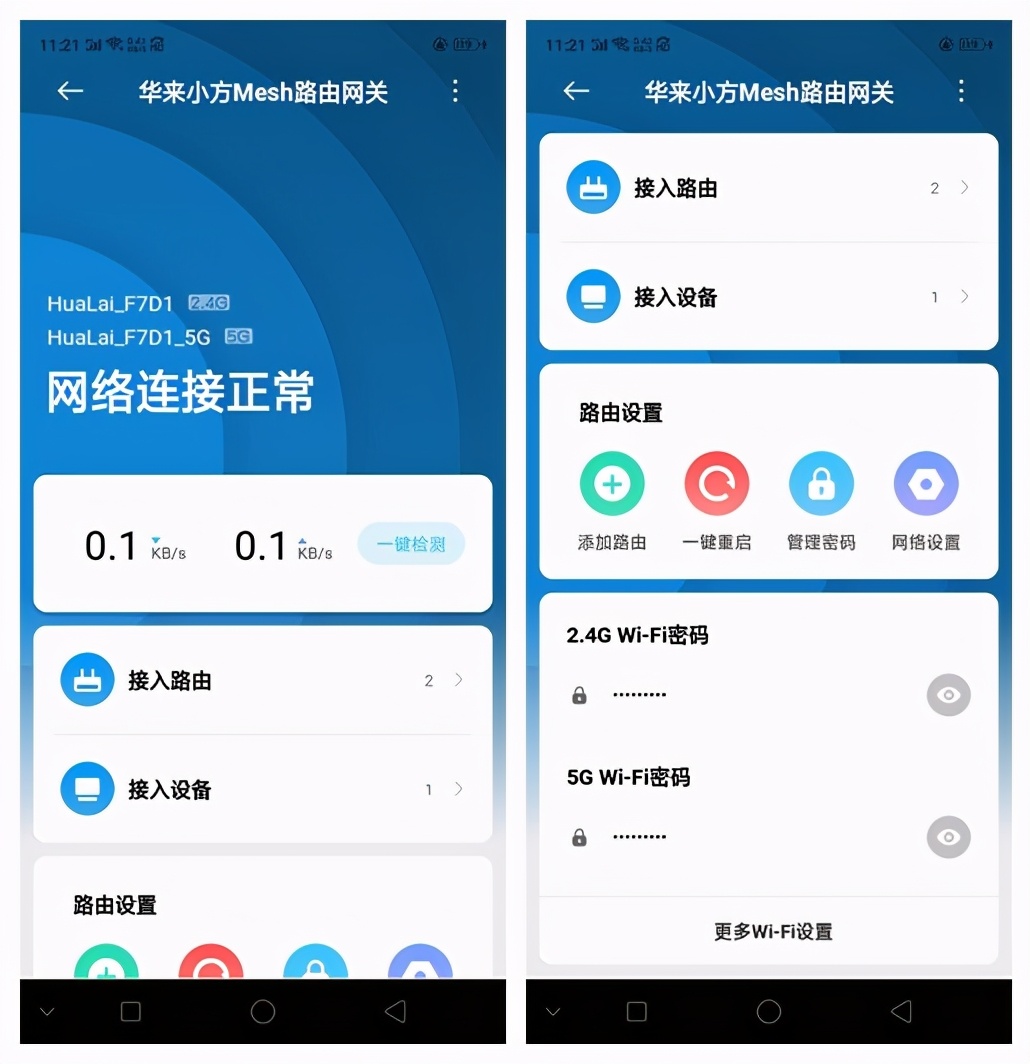Show the 5G Wi-Fi password
This screenshot has width=1030, height=1064.
click(x=948, y=837)
